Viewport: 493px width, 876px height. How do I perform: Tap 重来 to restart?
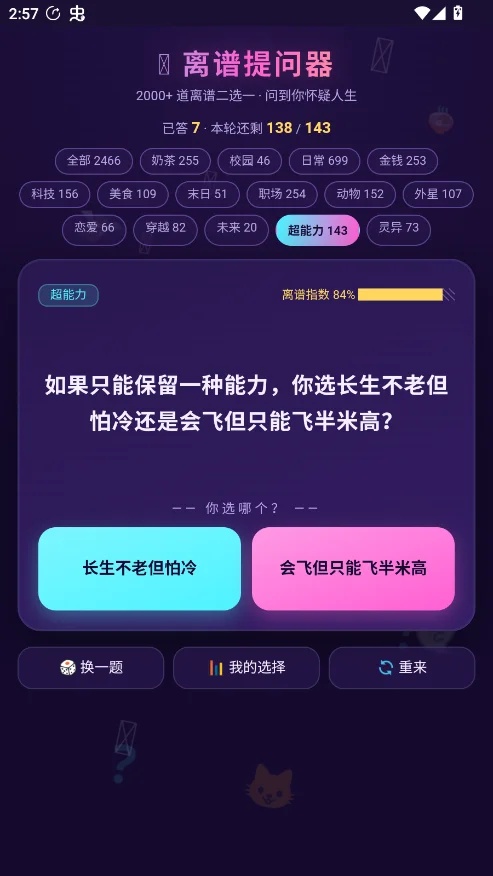point(402,668)
